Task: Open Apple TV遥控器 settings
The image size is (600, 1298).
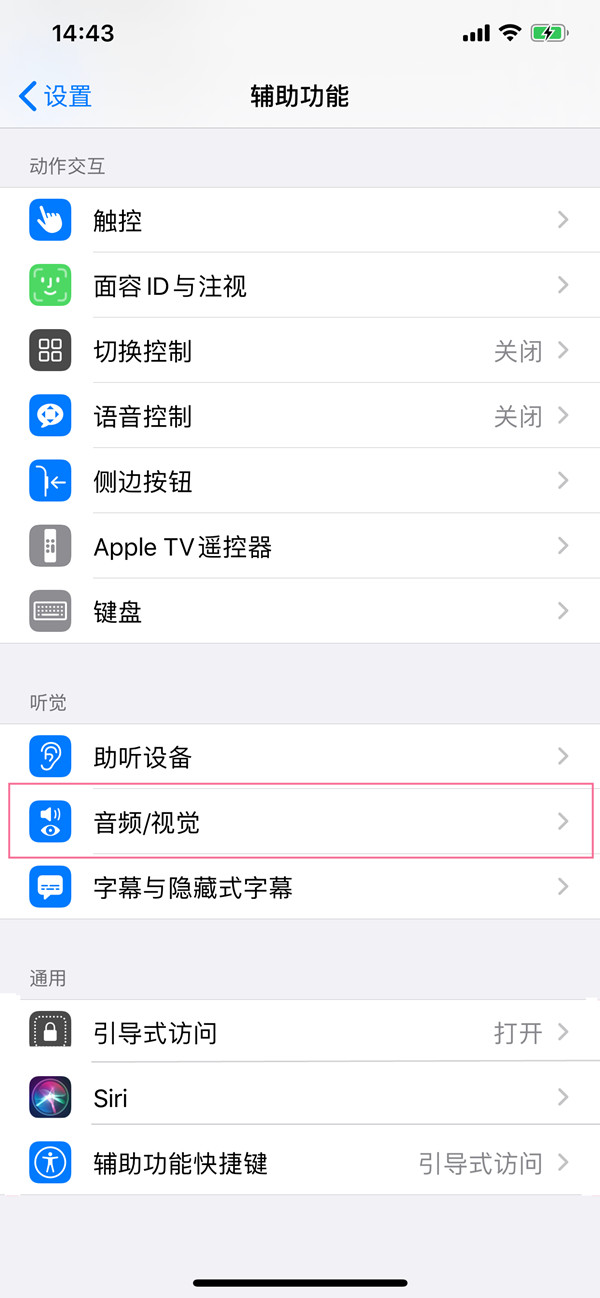Action: pyautogui.click(x=300, y=547)
